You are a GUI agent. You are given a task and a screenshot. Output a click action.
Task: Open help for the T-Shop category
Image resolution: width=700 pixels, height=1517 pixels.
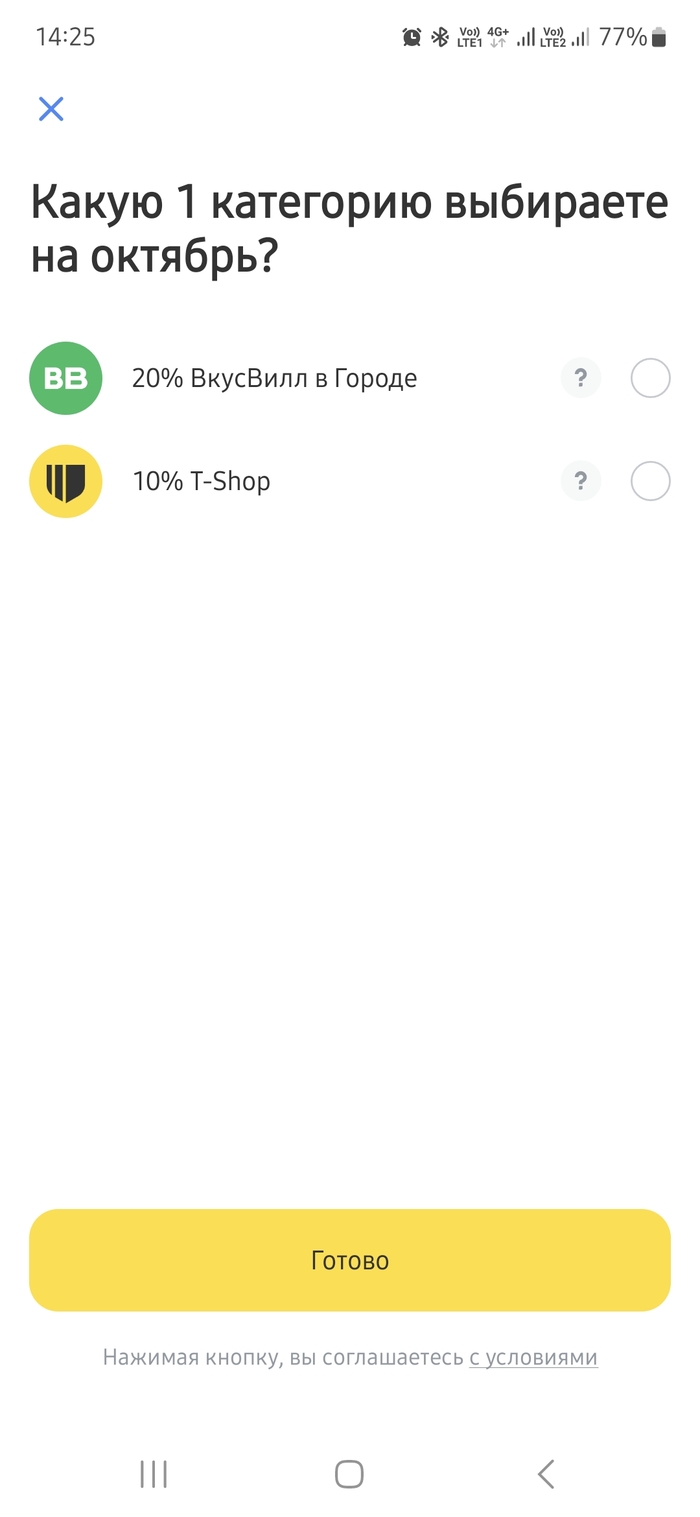[x=581, y=481]
